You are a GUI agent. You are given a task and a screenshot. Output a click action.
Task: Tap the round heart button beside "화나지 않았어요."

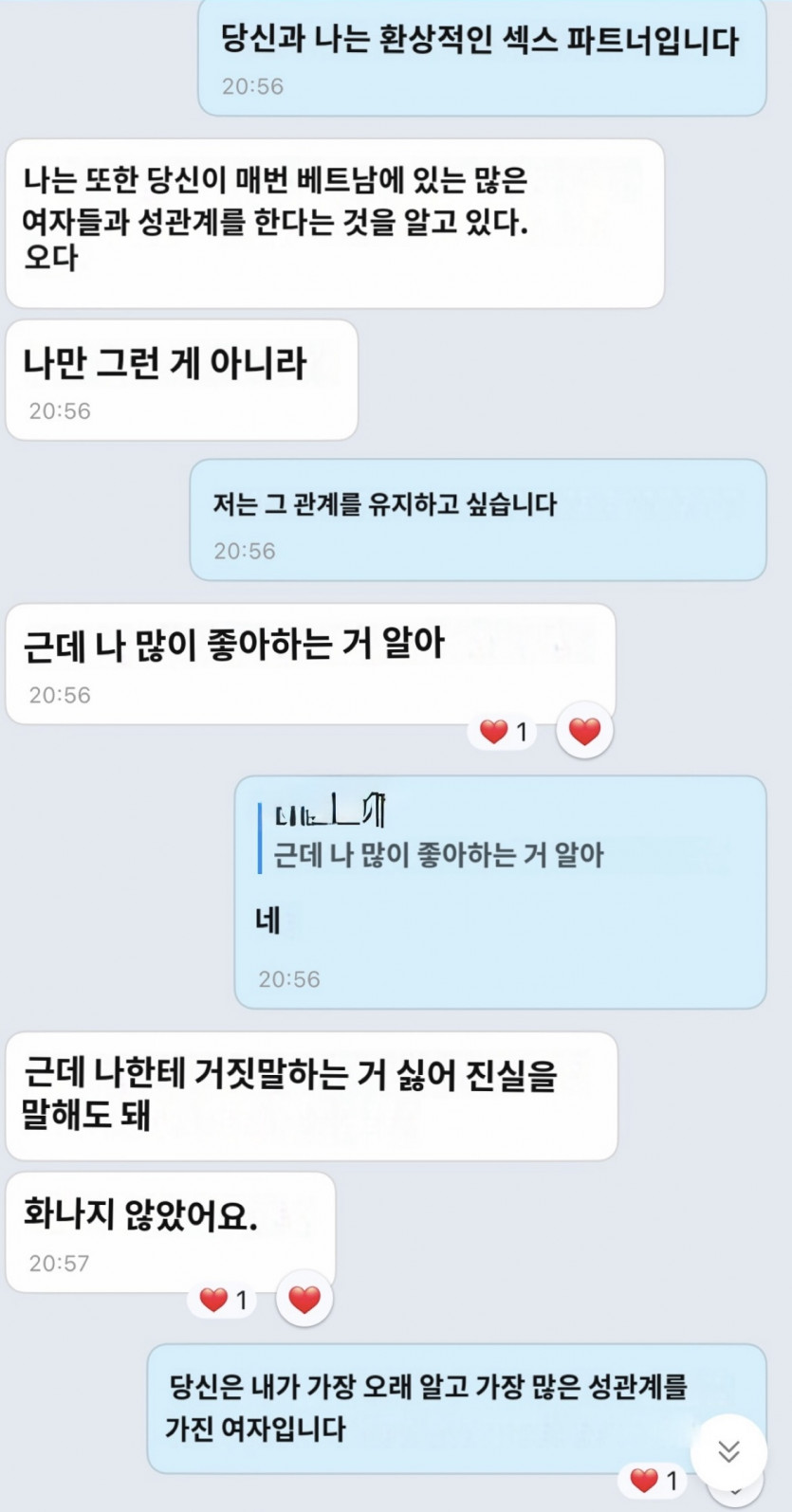coord(304,1299)
